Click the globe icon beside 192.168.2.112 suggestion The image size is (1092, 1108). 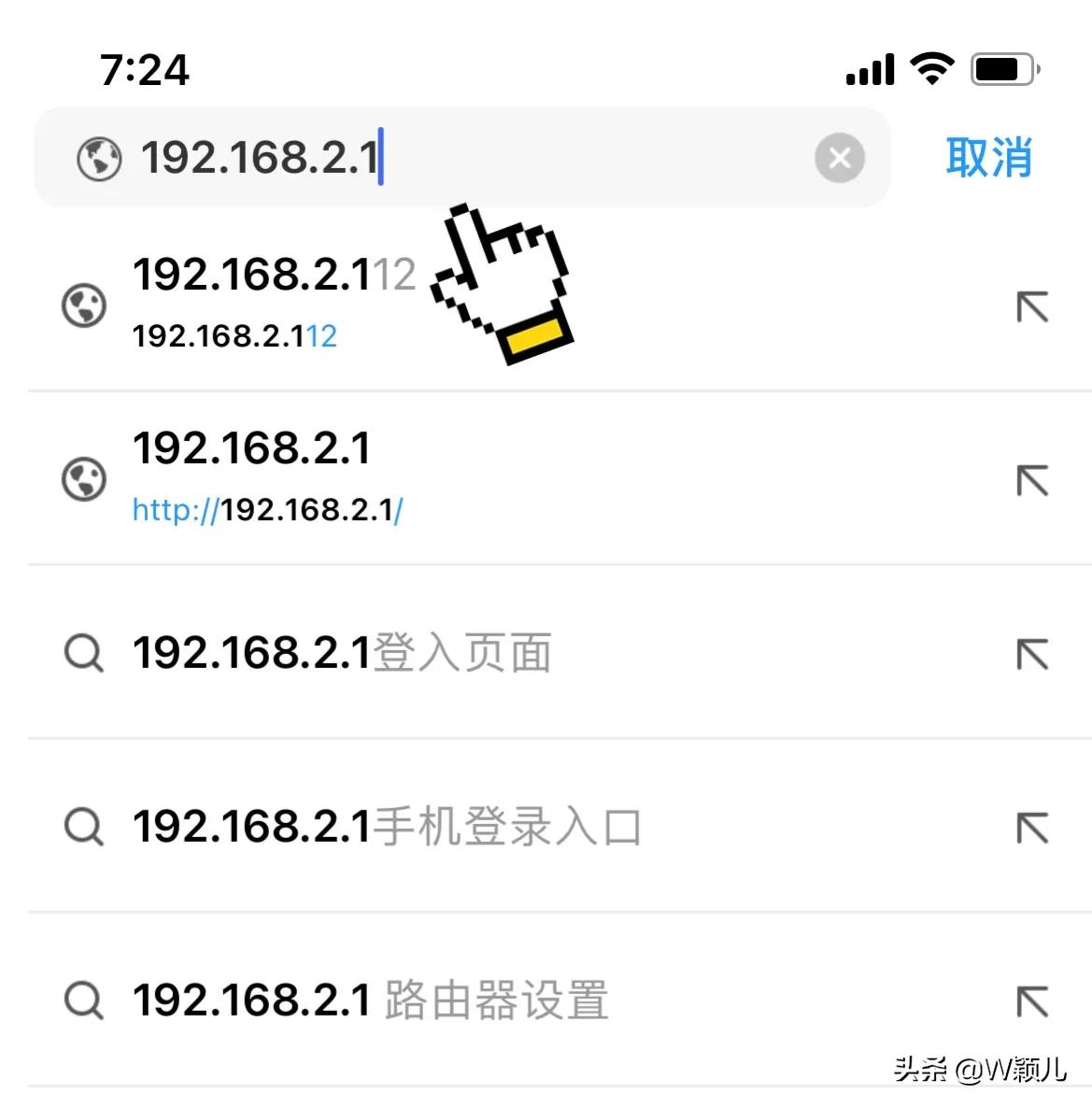(x=84, y=305)
